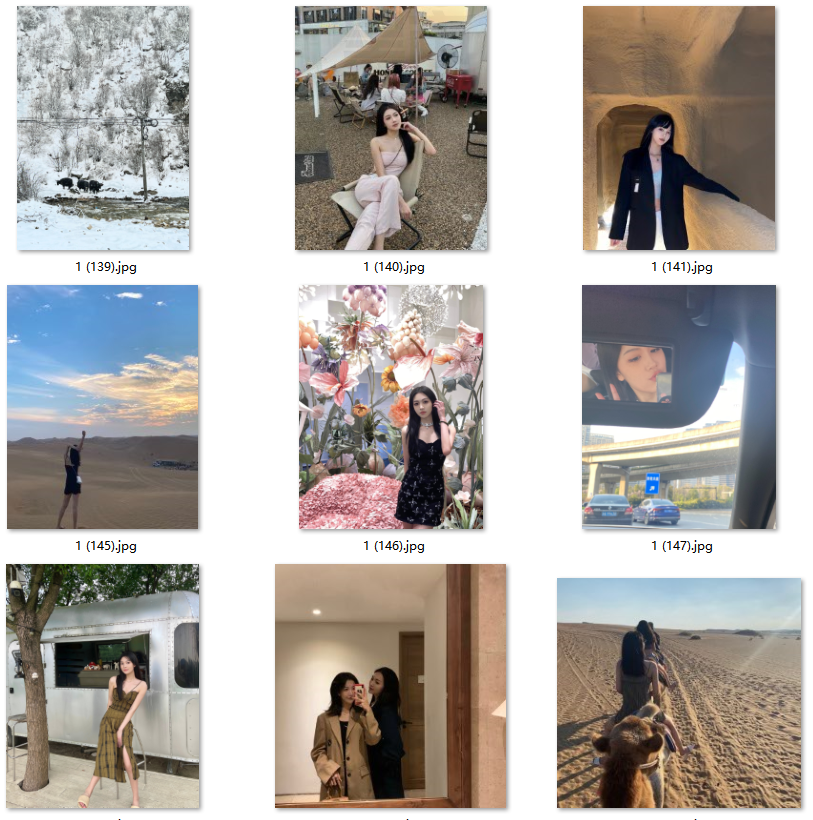Open the file 1 (139).jpg
This screenshot has width=813, height=820.
(x=103, y=128)
